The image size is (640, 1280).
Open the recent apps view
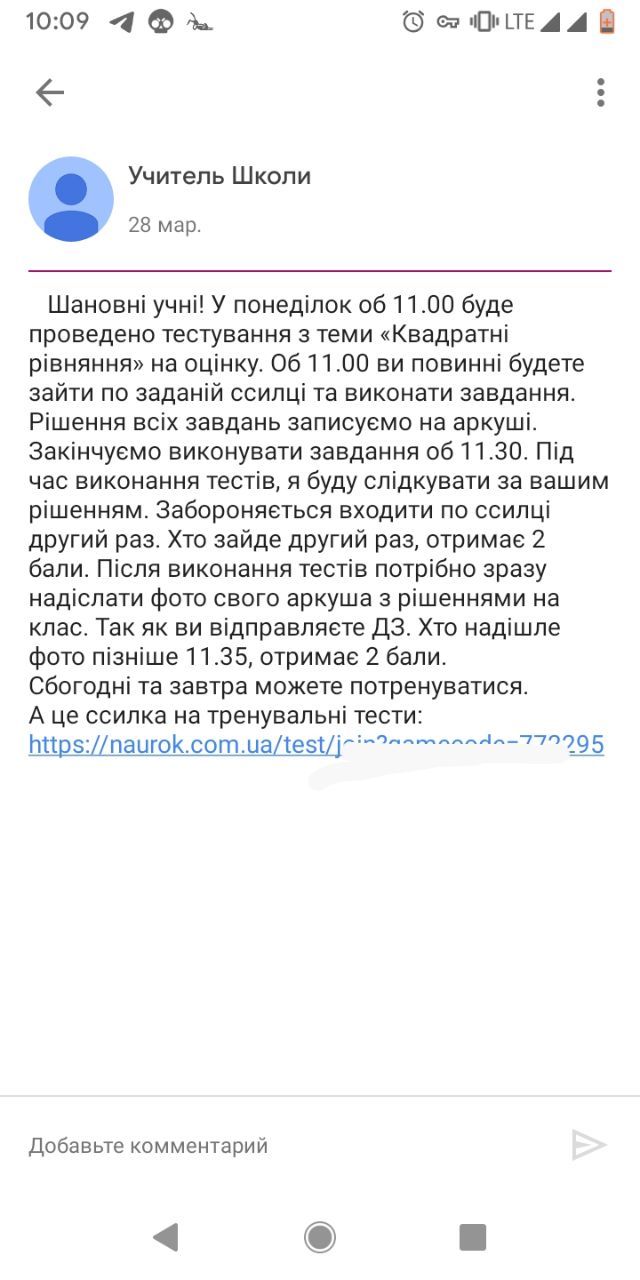tap(472, 1237)
